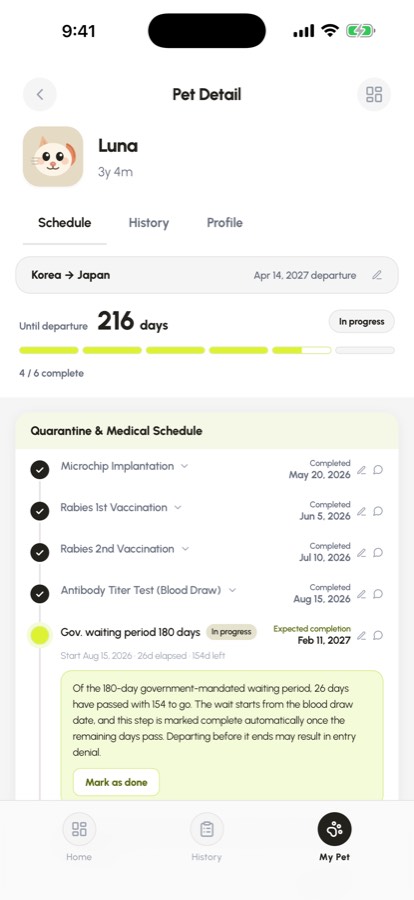This screenshot has height=900, width=414.
Task: Edit the Rabies 2nd Vaccination entry
Action: coord(361,553)
